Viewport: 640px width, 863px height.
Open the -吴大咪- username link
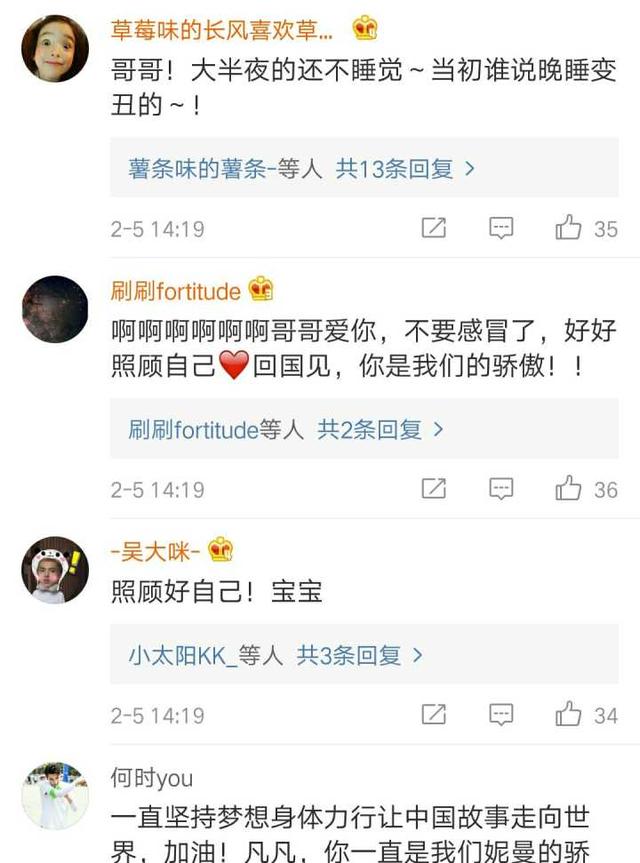tap(156, 551)
